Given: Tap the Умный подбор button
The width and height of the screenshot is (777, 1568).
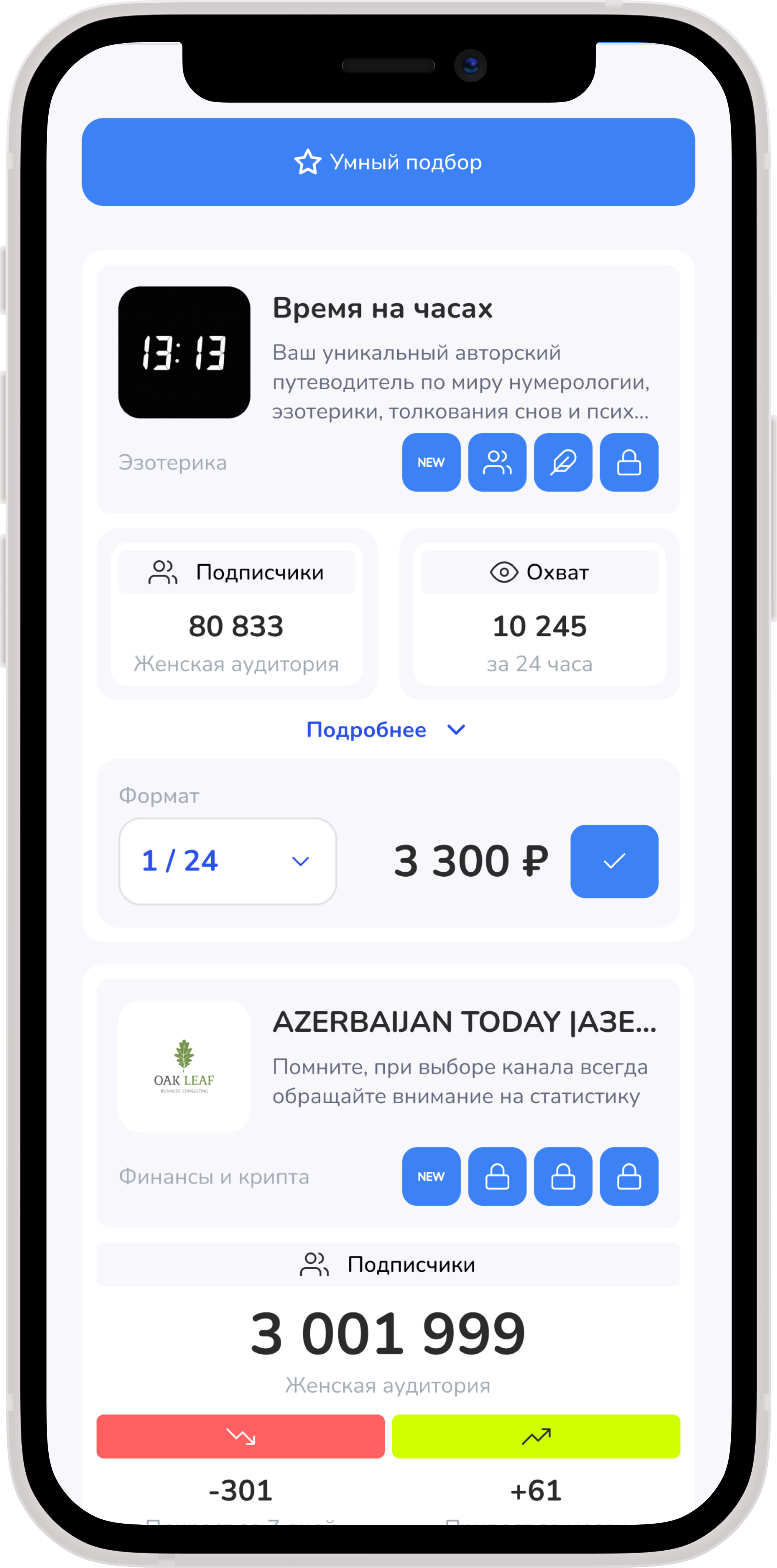Looking at the screenshot, I should [x=388, y=162].
